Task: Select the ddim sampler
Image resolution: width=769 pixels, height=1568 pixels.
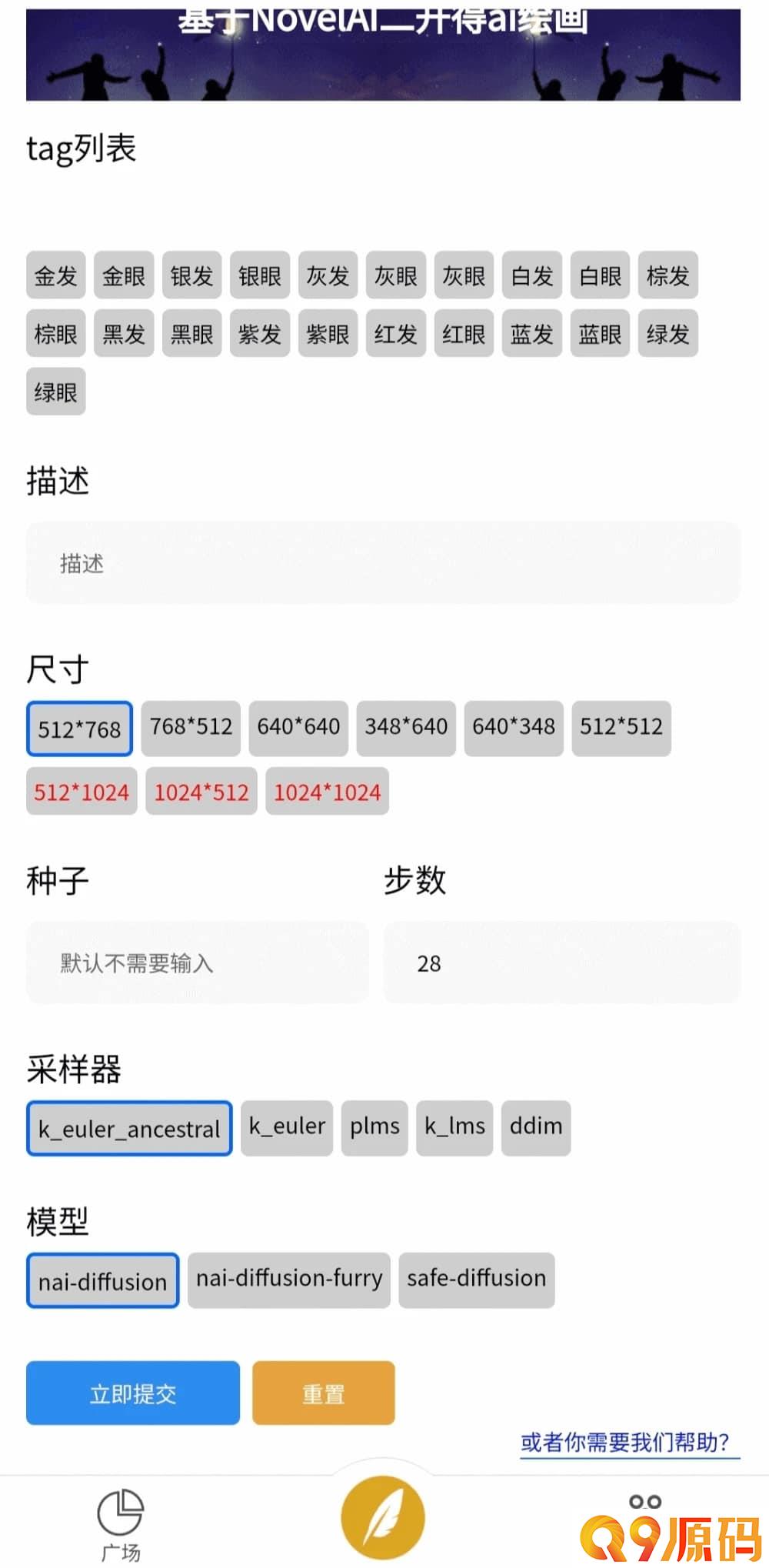Action: pos(536,1127)
